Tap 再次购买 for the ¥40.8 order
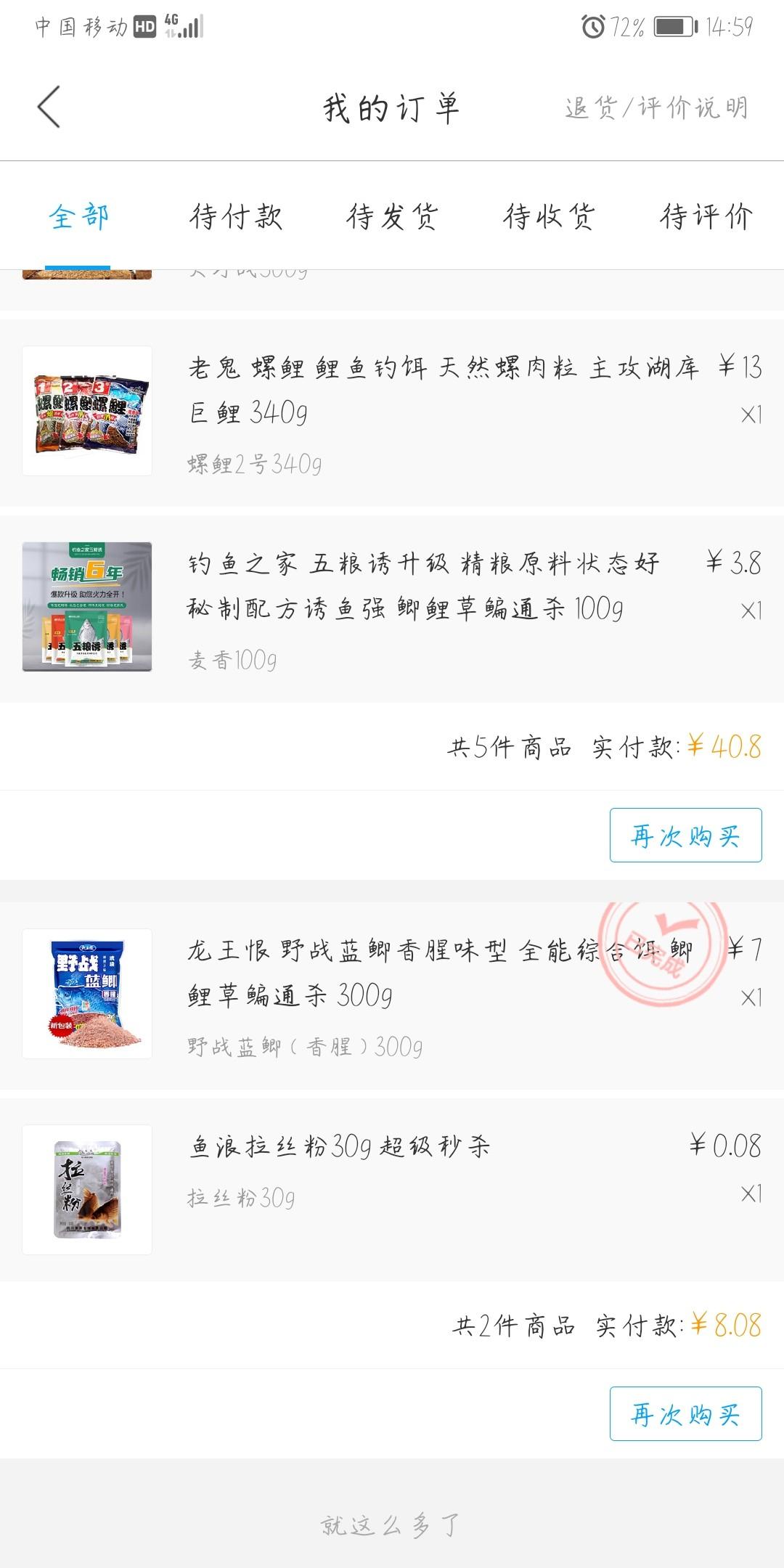This screenshot has width=784, height=1568. click(686, 836)
